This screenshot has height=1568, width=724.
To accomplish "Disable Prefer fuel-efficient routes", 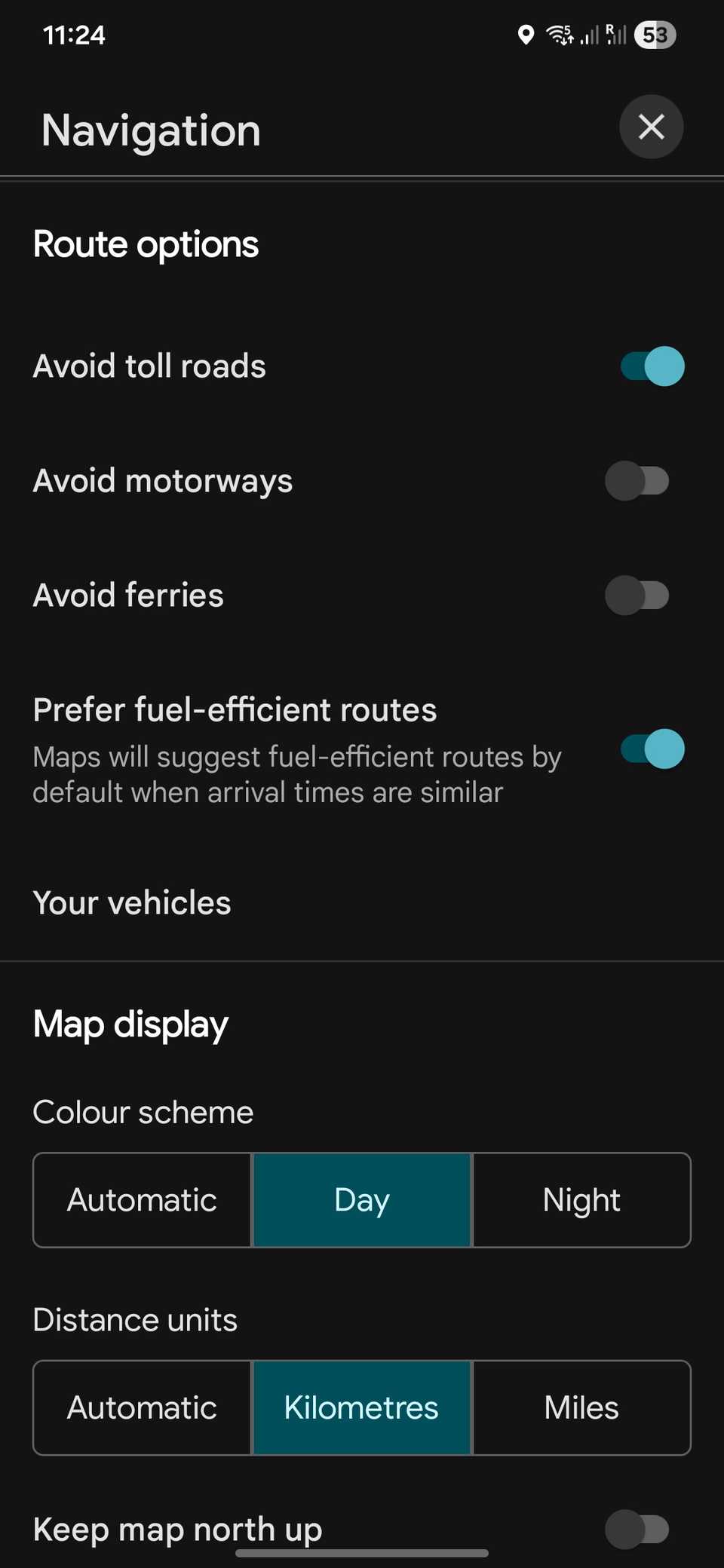I will tap(652, 749).
